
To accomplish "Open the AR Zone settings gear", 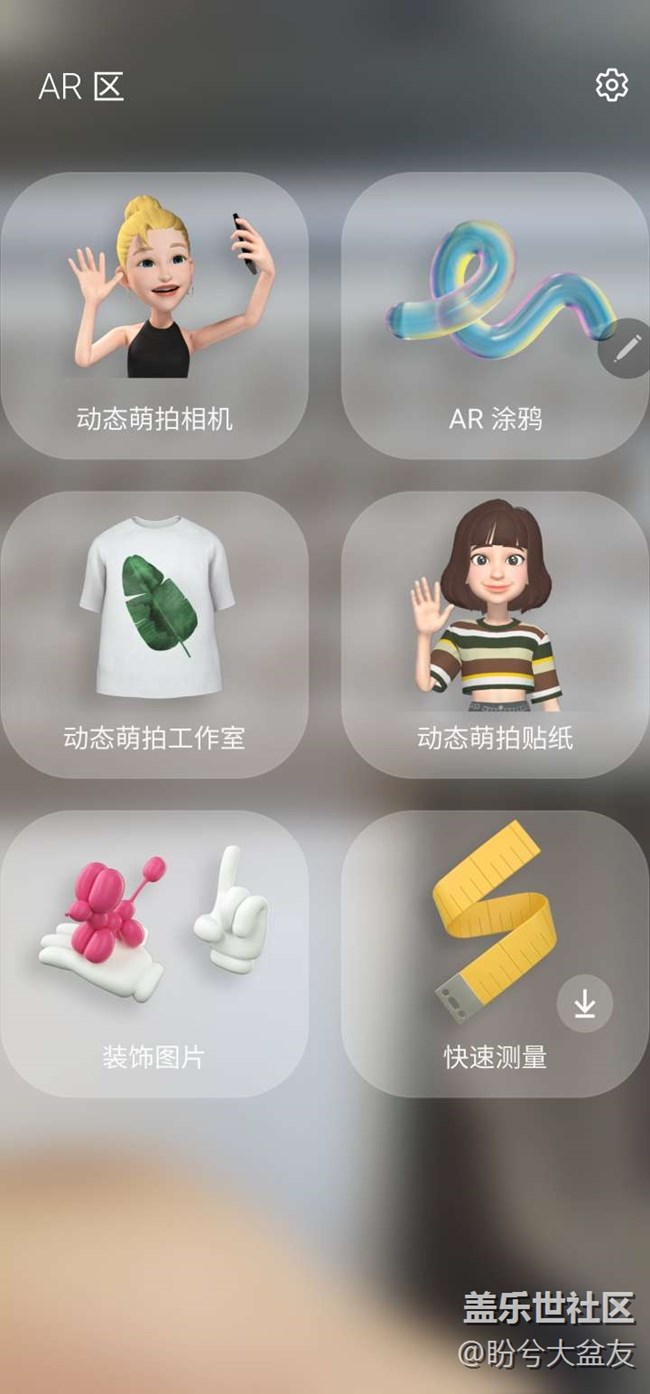I will coord(611,86).
